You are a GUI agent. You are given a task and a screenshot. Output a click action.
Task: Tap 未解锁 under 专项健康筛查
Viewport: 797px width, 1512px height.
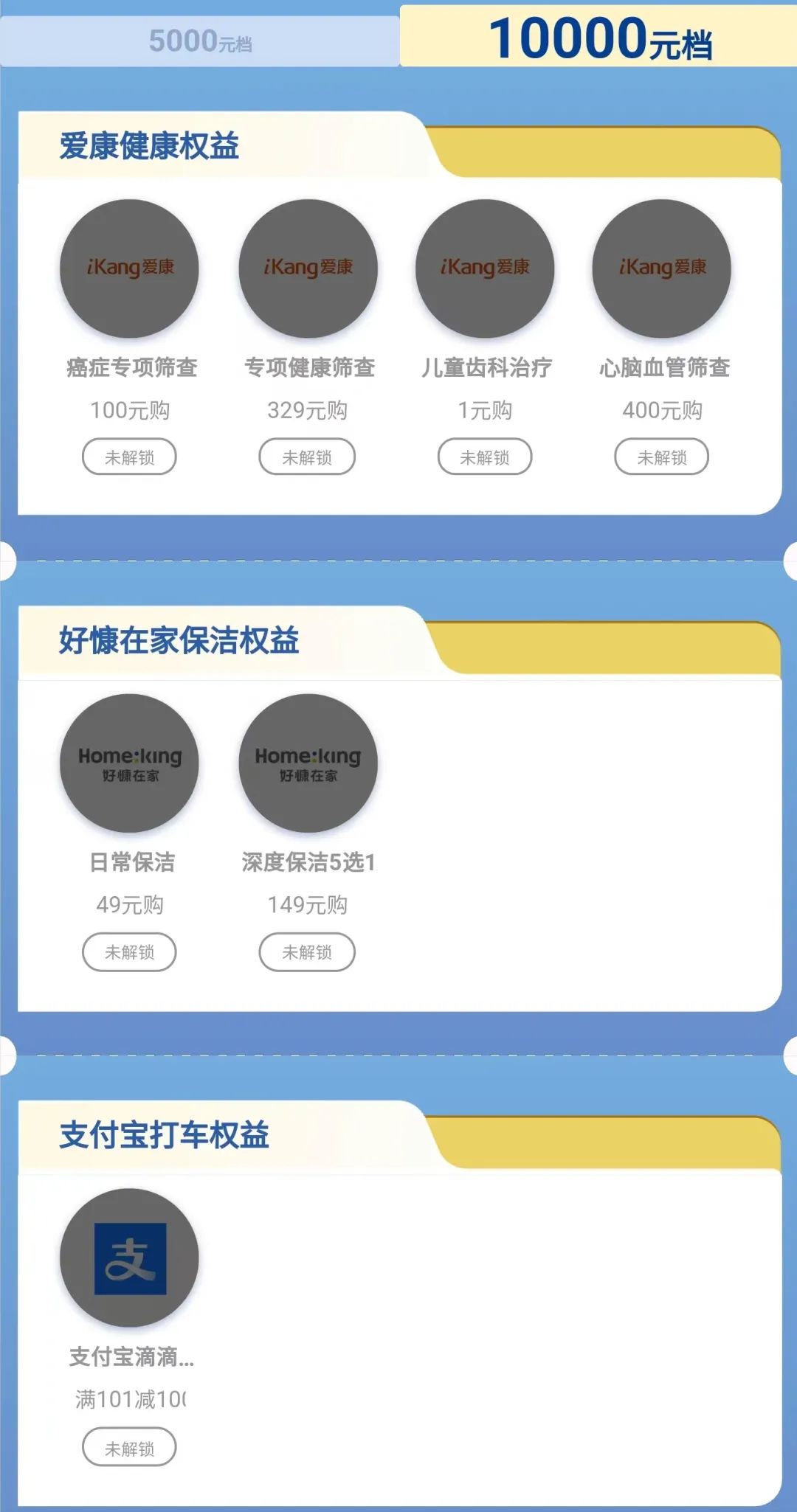coord(307,457)
